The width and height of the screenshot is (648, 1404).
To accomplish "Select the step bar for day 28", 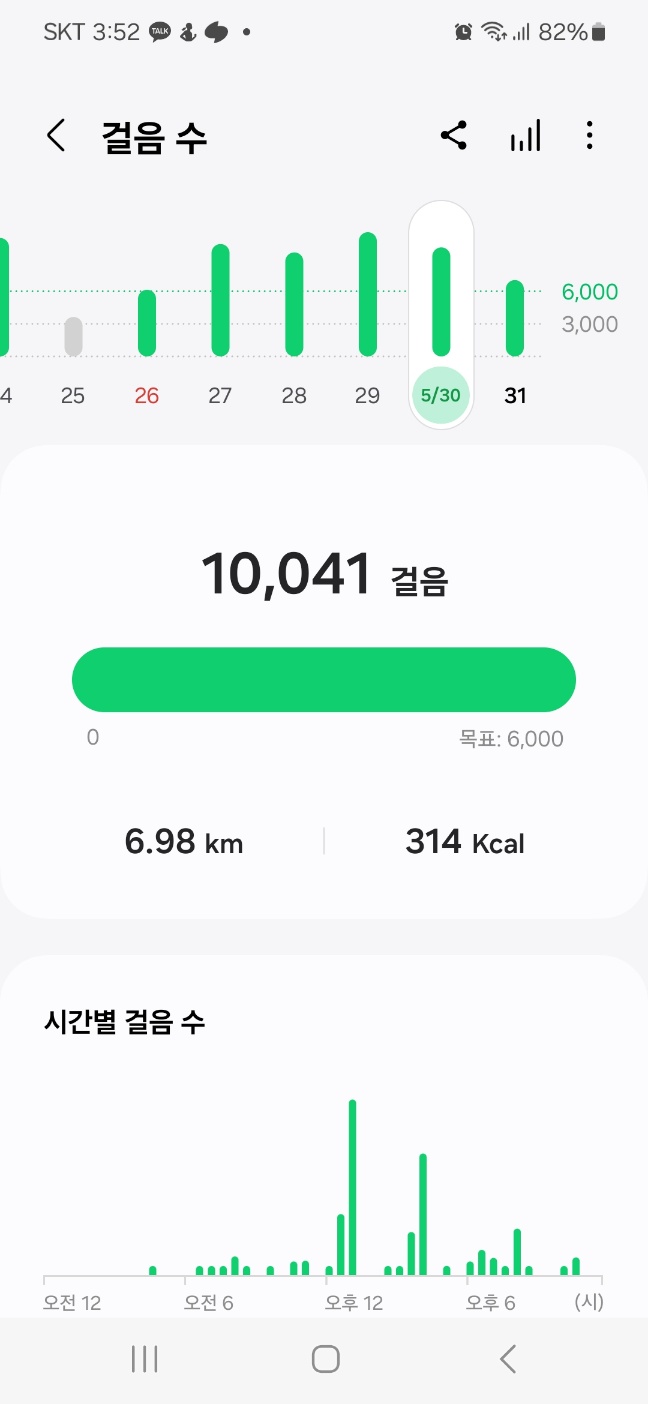I will (294, 304).
